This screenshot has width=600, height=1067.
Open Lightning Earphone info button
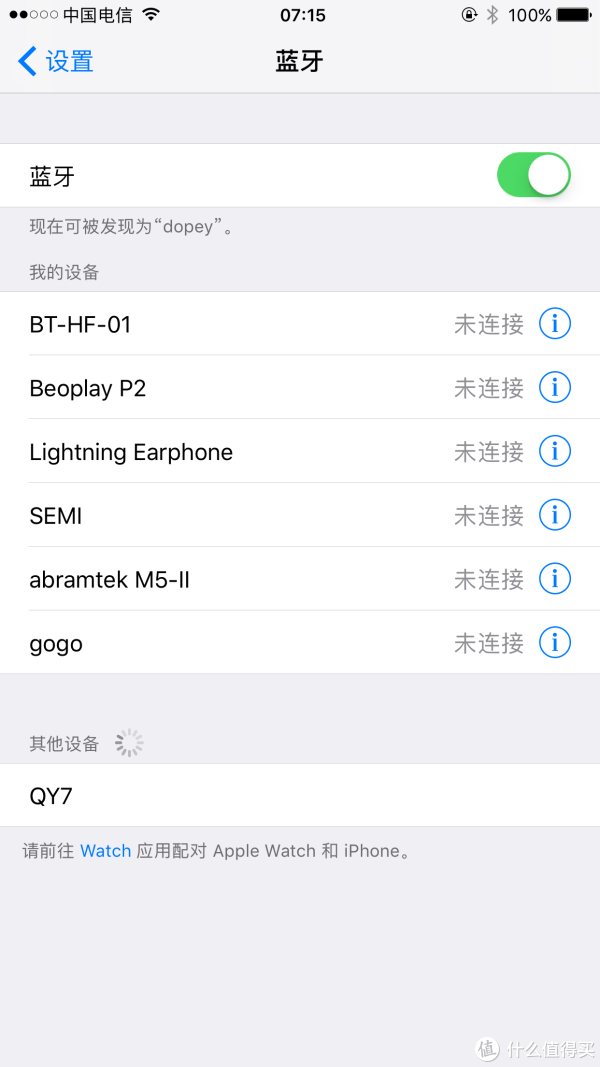(x=555, y=451)
